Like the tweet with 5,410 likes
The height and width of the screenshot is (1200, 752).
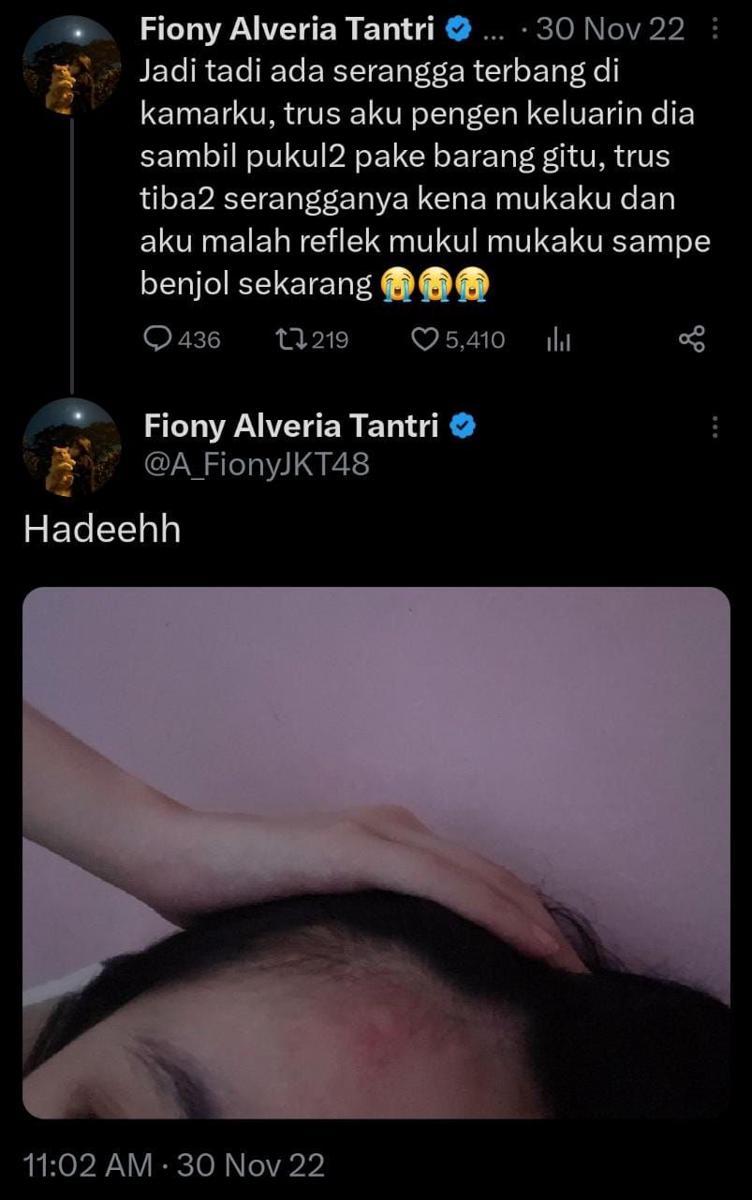(427, 340)
